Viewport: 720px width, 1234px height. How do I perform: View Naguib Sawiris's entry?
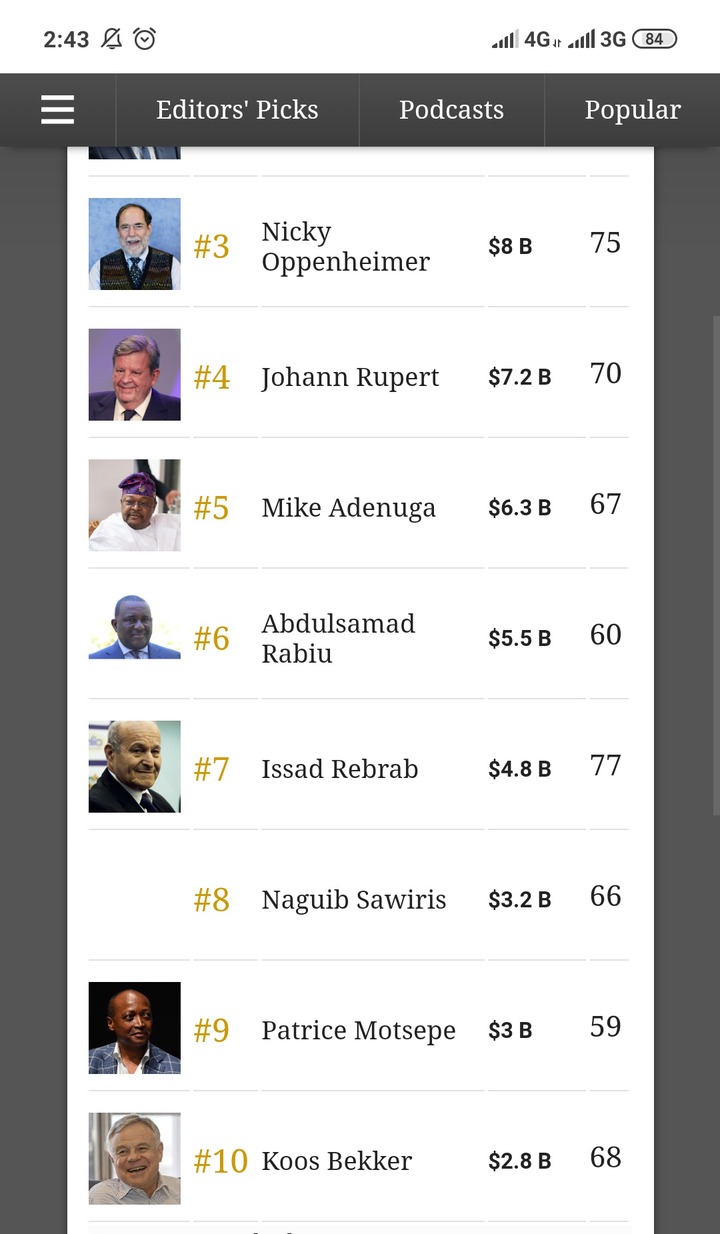point(358,896)
